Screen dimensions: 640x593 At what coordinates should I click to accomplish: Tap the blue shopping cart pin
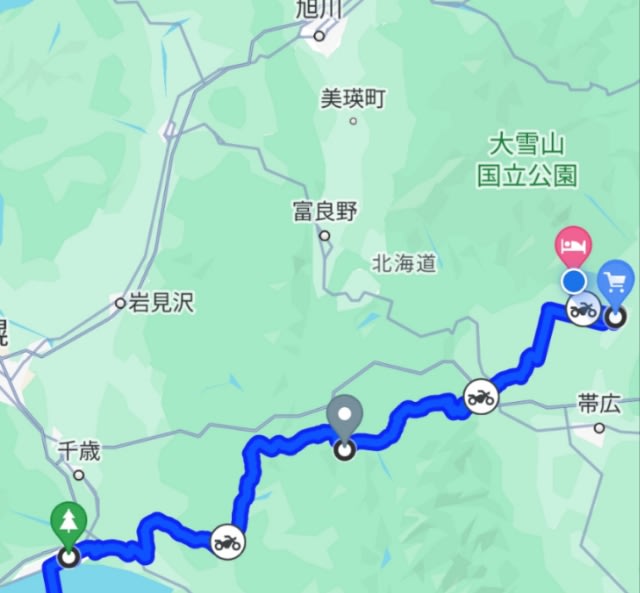tap(616, 281)
